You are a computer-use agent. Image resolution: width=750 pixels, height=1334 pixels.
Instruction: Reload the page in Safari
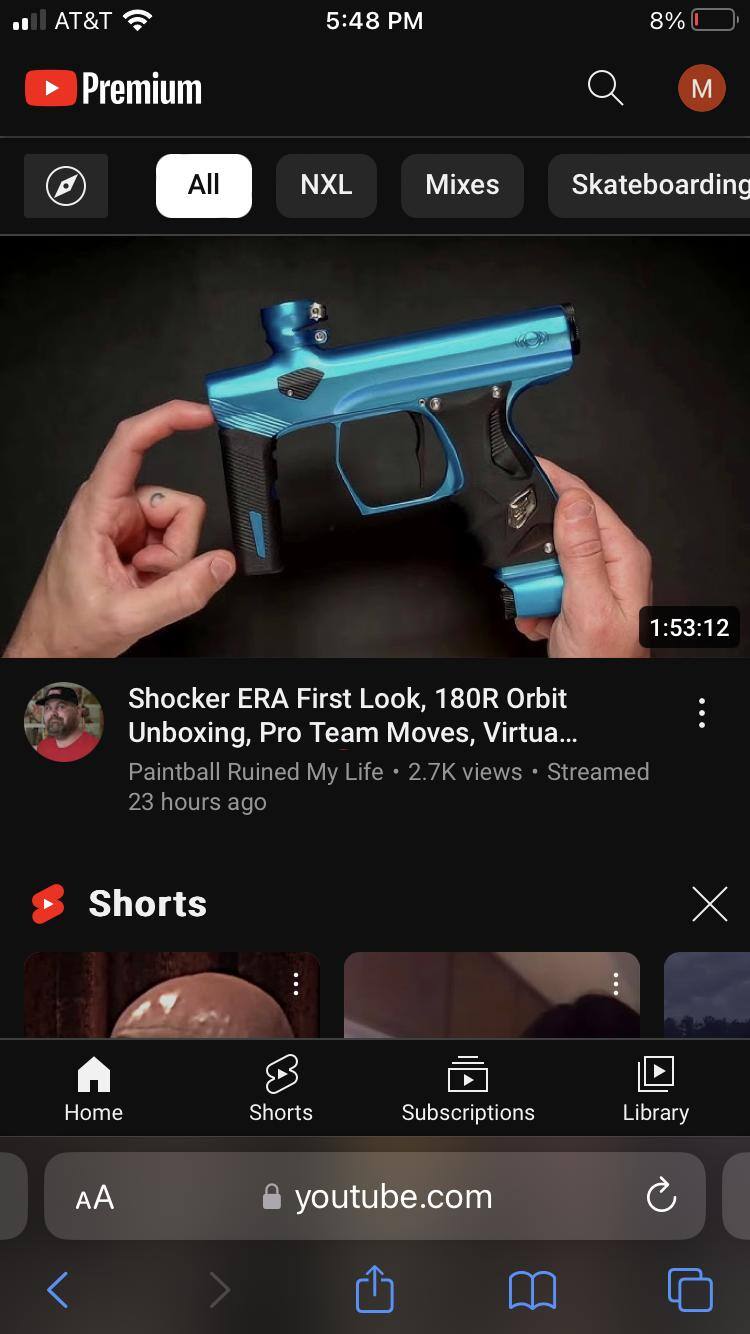tap(661, 1196)
